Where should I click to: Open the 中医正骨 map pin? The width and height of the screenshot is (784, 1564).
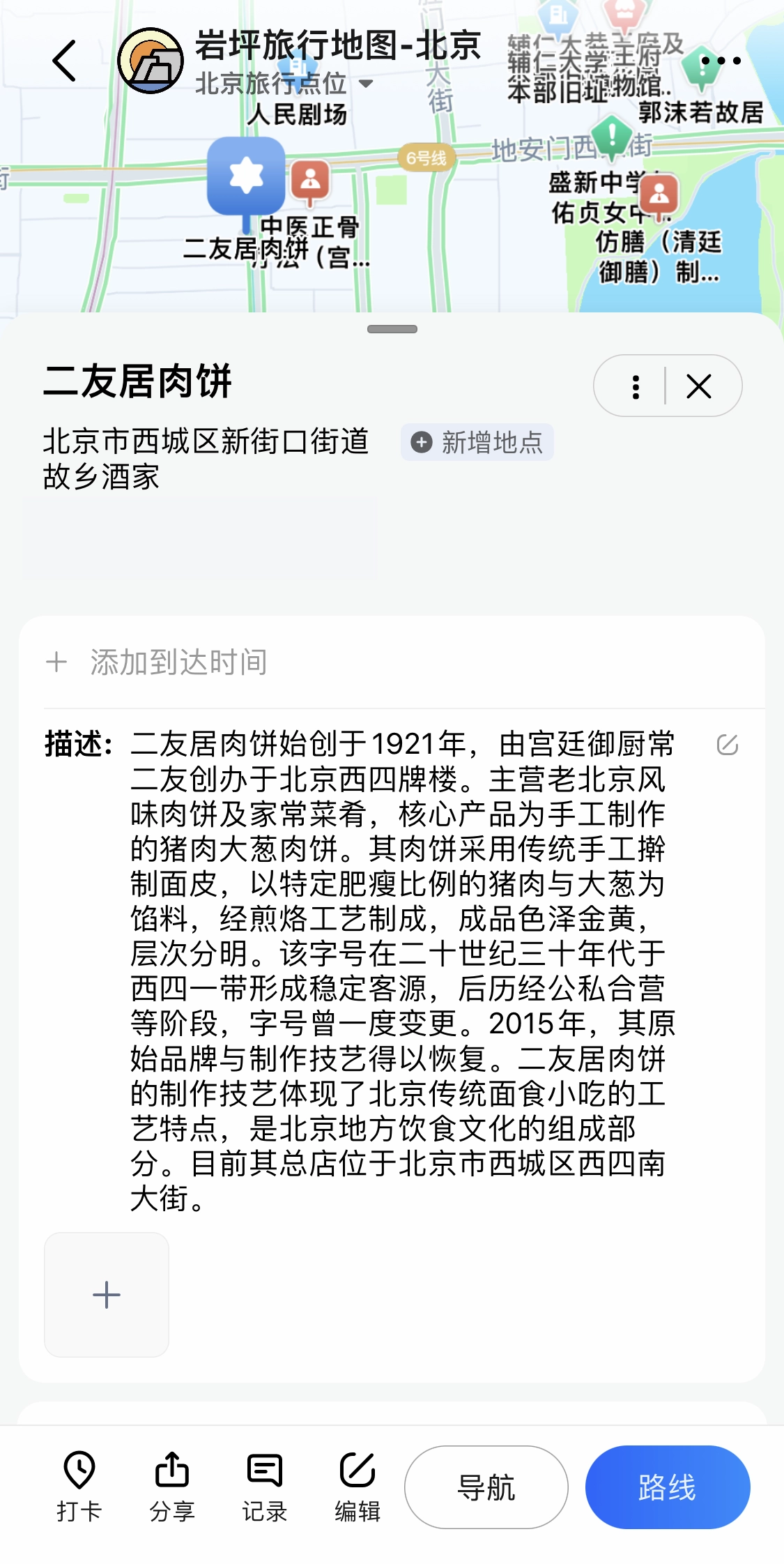pyautogui.click(x=310, y=181)
